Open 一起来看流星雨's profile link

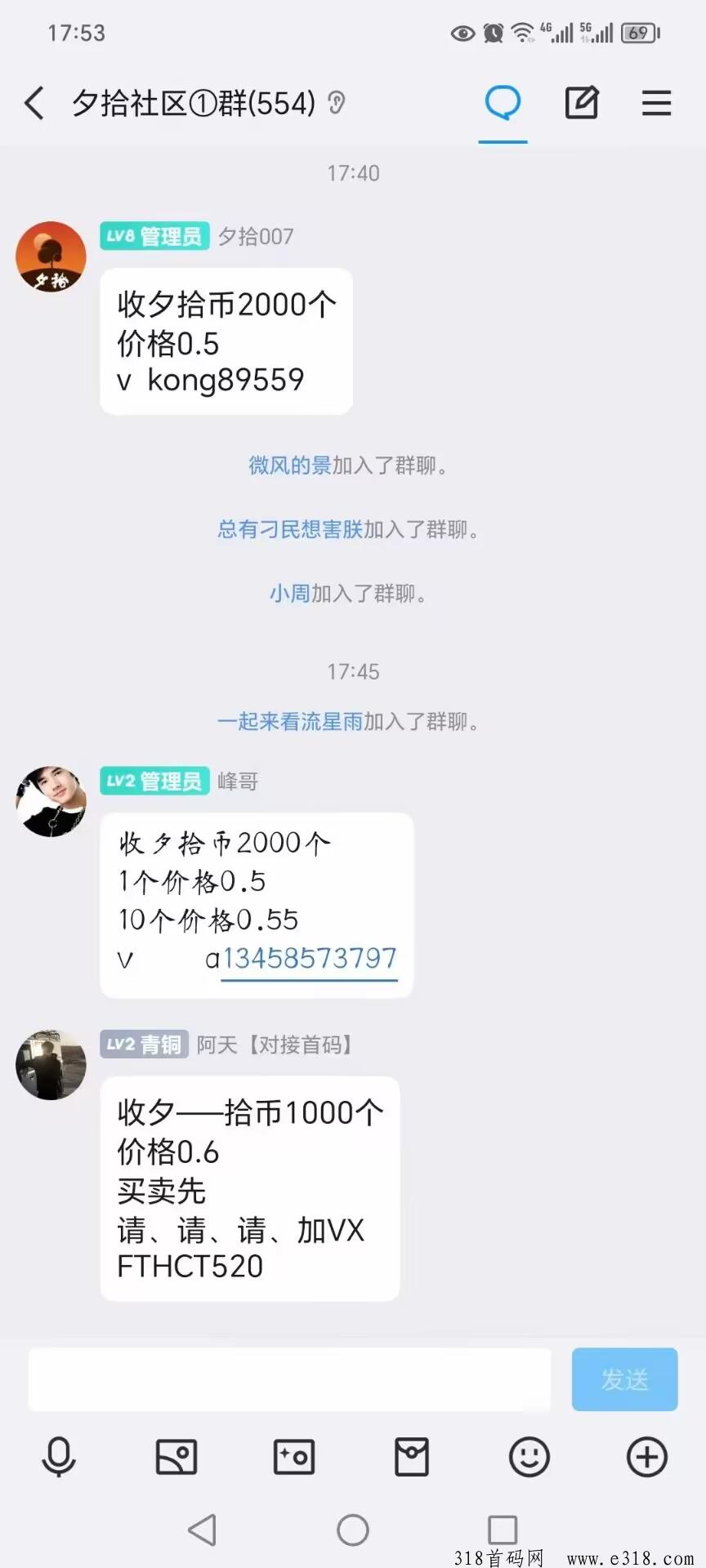point(289,721)
